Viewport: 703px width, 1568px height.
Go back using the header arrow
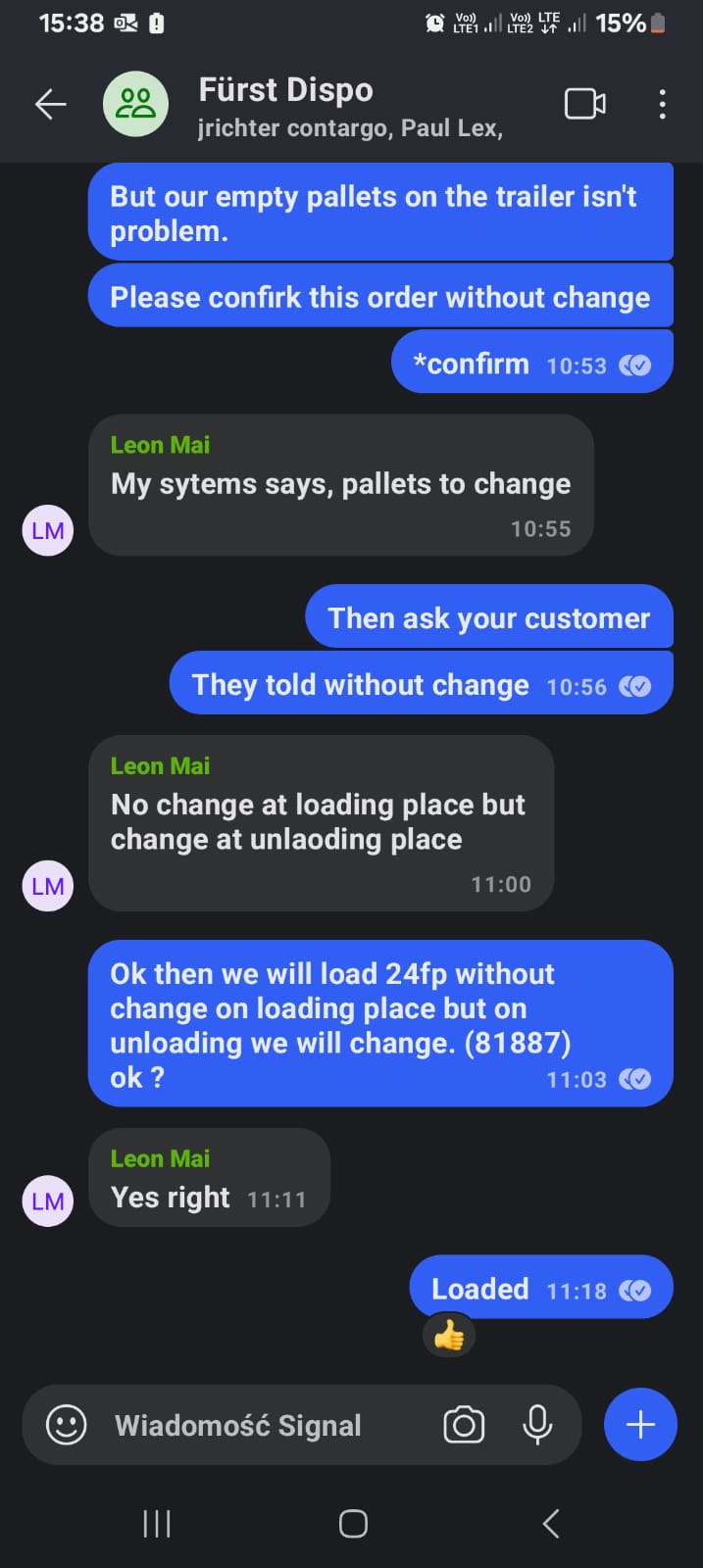(x=50, y=104)
